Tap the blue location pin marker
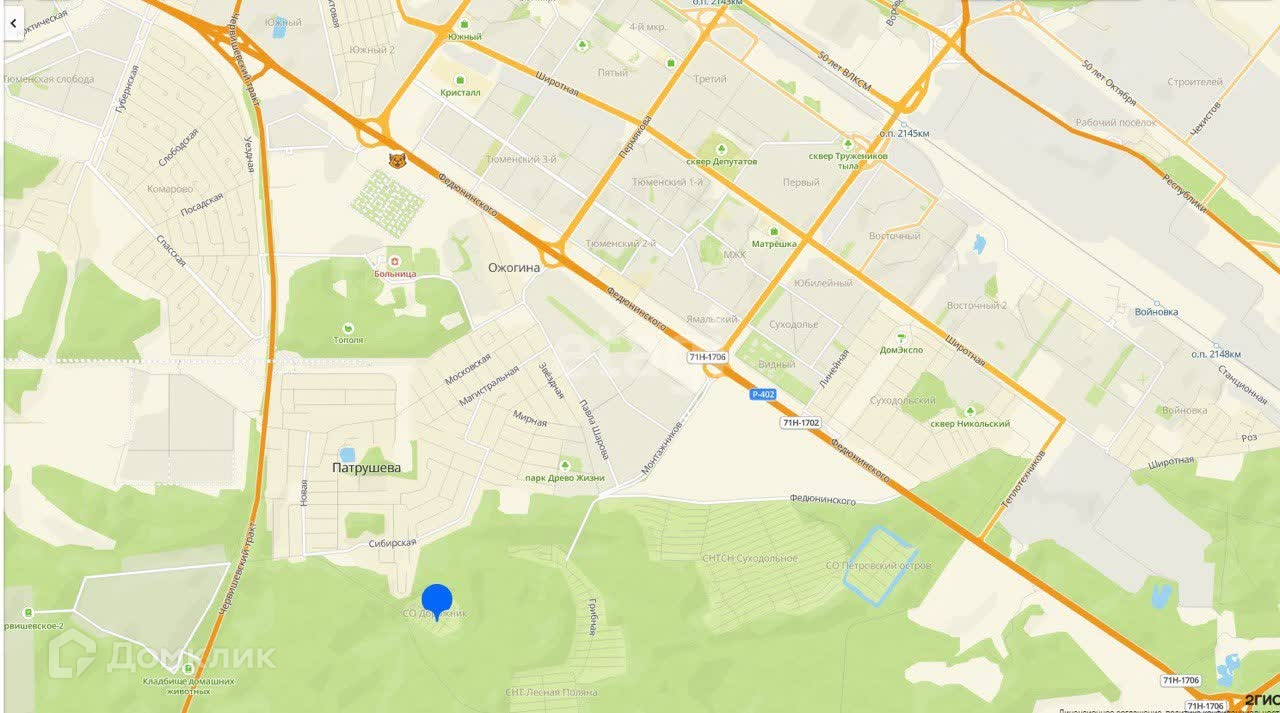Screen dimensions: 1280x713 [437, 603]
